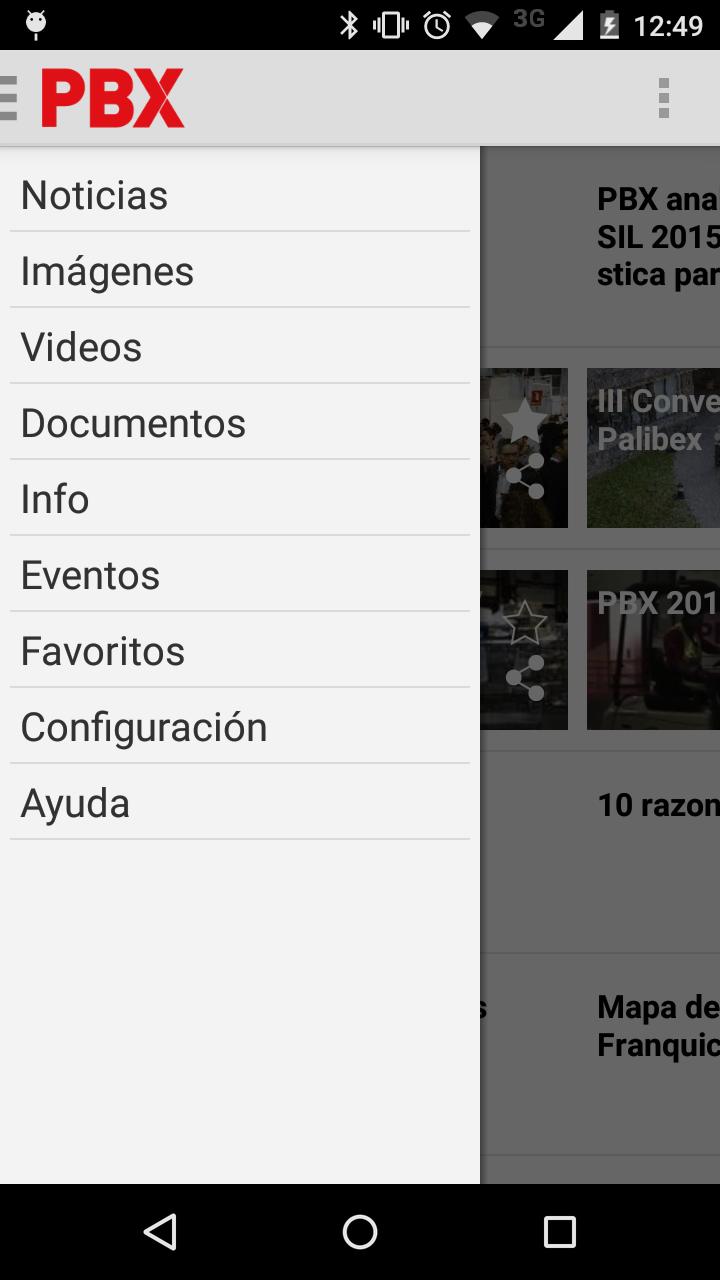Tap the PBX logo in the toolbar

110,97
